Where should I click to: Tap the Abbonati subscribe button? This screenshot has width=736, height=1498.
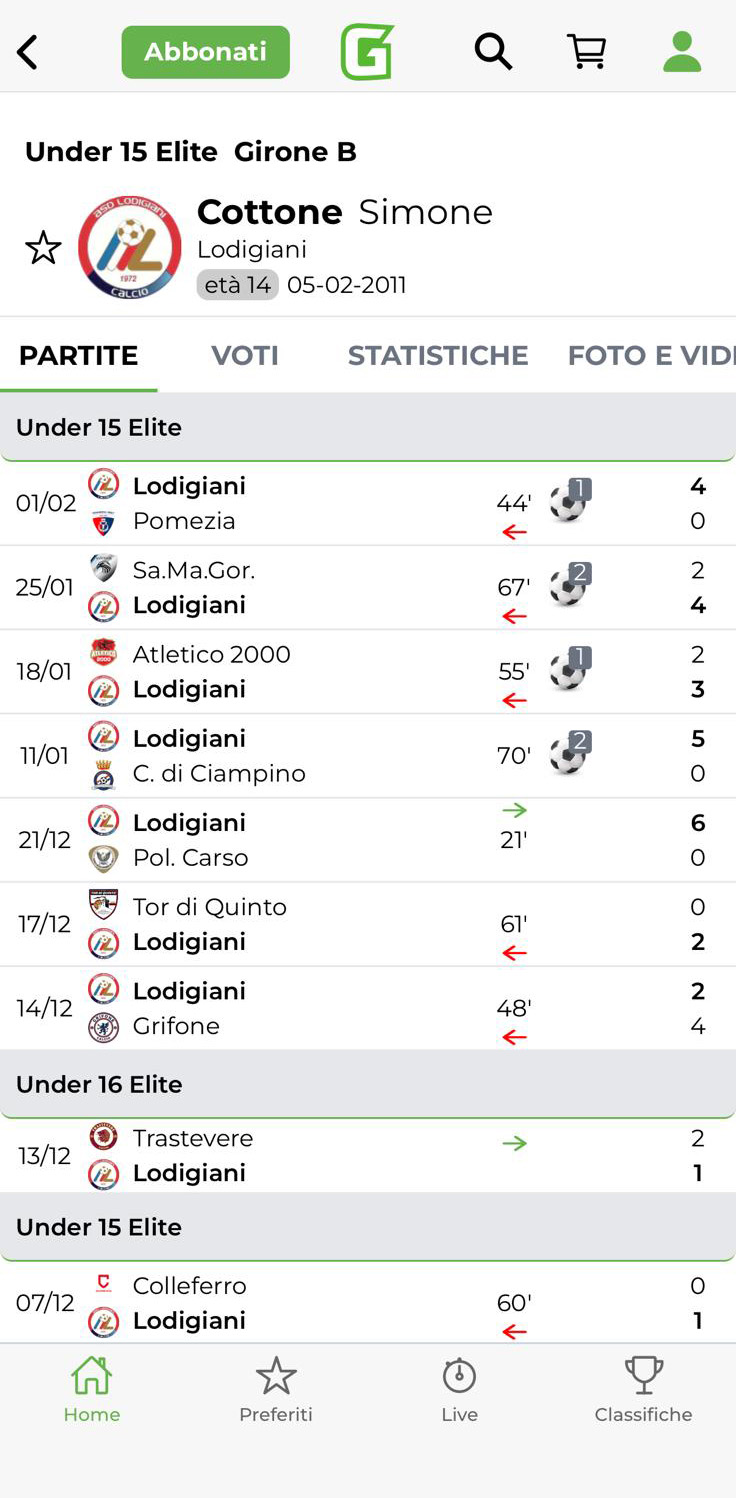[205, 52]
